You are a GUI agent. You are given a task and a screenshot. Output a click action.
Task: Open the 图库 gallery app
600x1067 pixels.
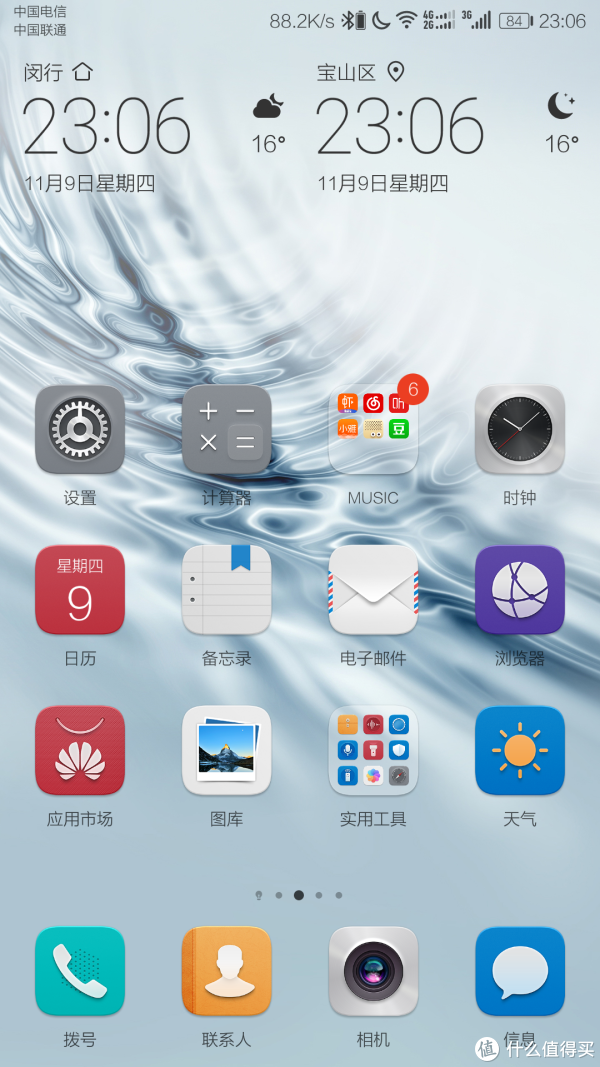(227, 750)
